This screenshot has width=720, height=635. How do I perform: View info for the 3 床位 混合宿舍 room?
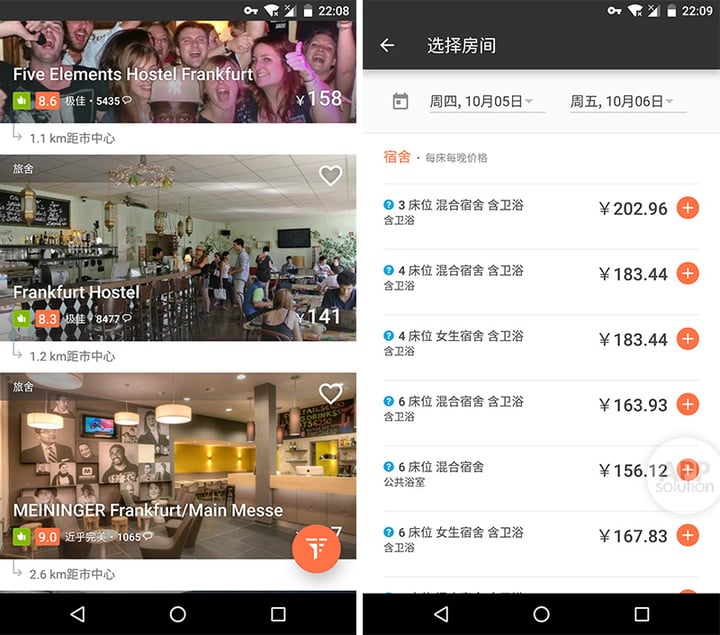point(389,204)
